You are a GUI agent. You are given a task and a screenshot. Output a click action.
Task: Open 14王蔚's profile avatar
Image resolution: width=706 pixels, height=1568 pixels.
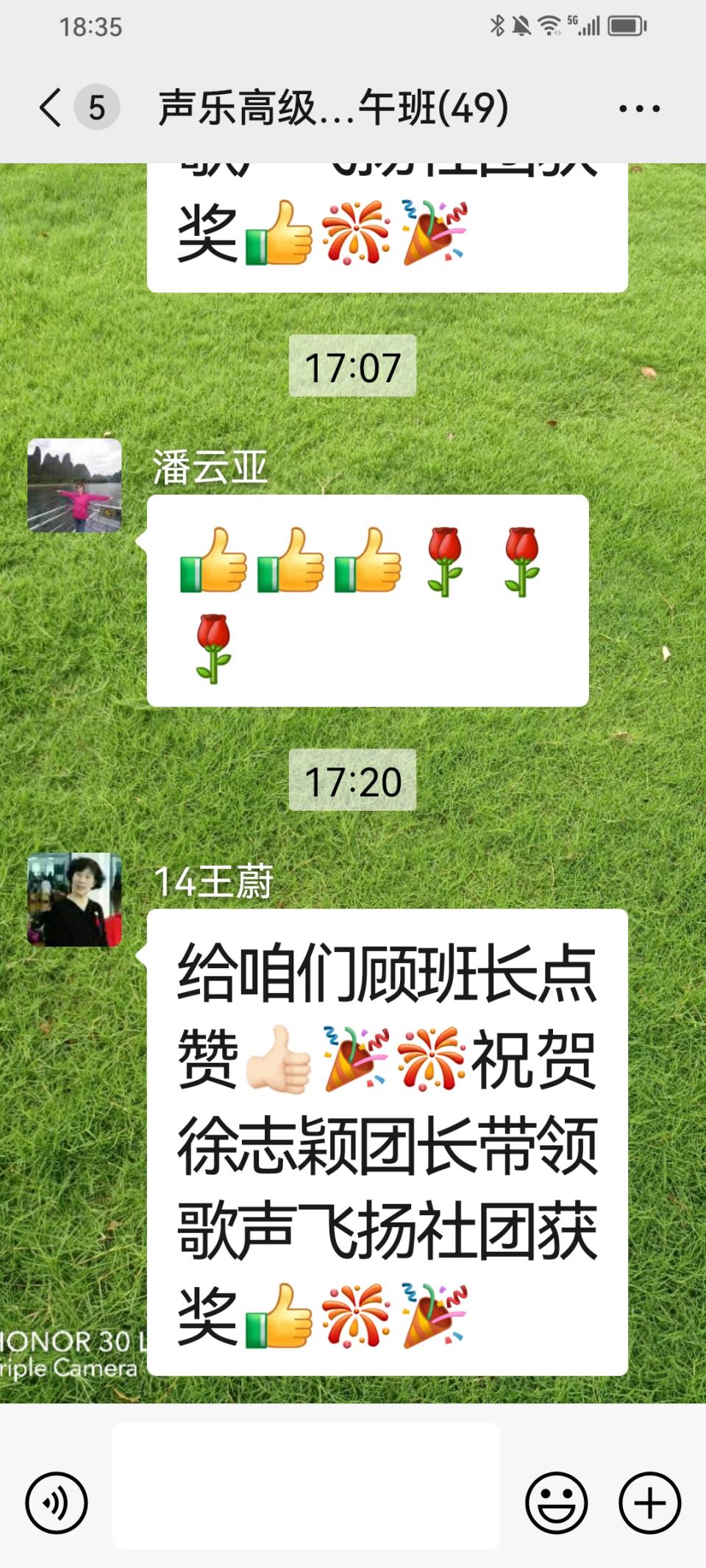pos(74,899)
